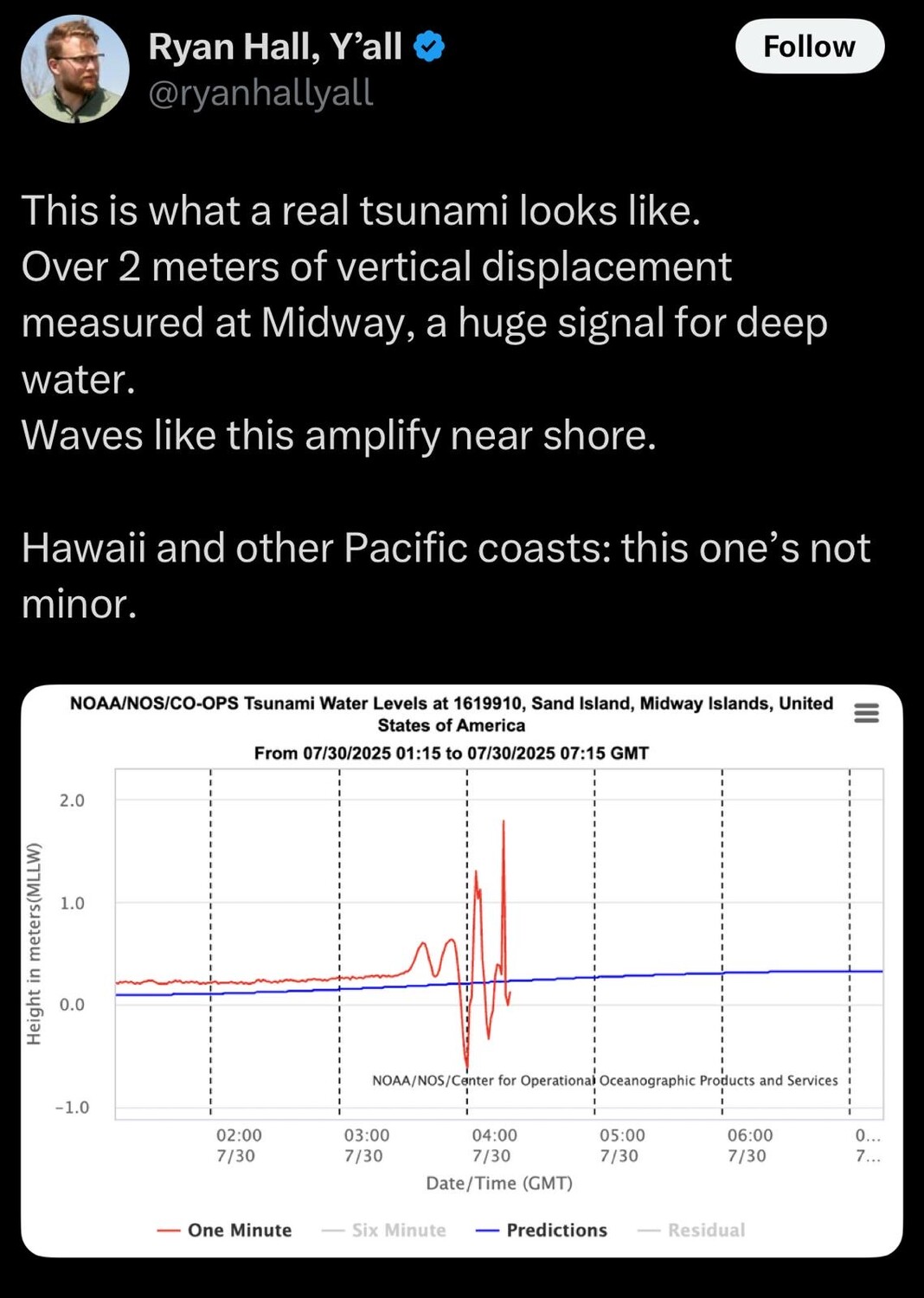Open the @ryanhallyall profile handle
Viewport: 924px width, 1298px height.
click(x=260, y=92)
